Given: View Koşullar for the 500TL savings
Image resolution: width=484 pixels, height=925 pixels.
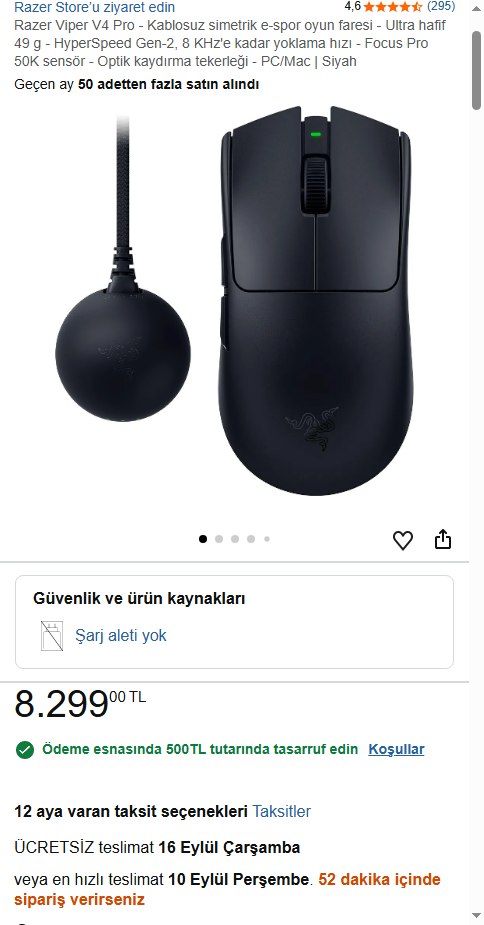Looking at the screenshot, I should pyautogui.click(x=396, y=749).
